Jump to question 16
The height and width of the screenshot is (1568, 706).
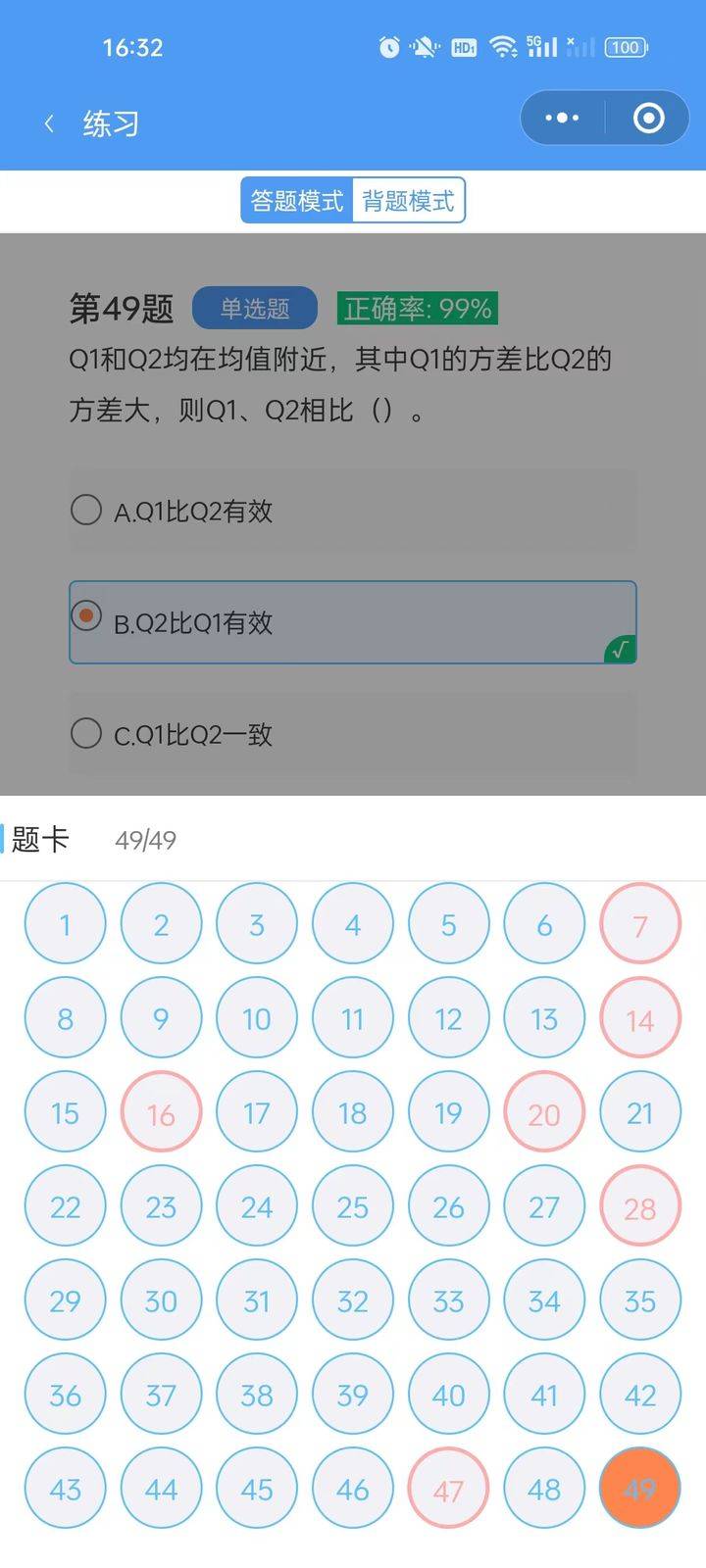point(161,1113)
